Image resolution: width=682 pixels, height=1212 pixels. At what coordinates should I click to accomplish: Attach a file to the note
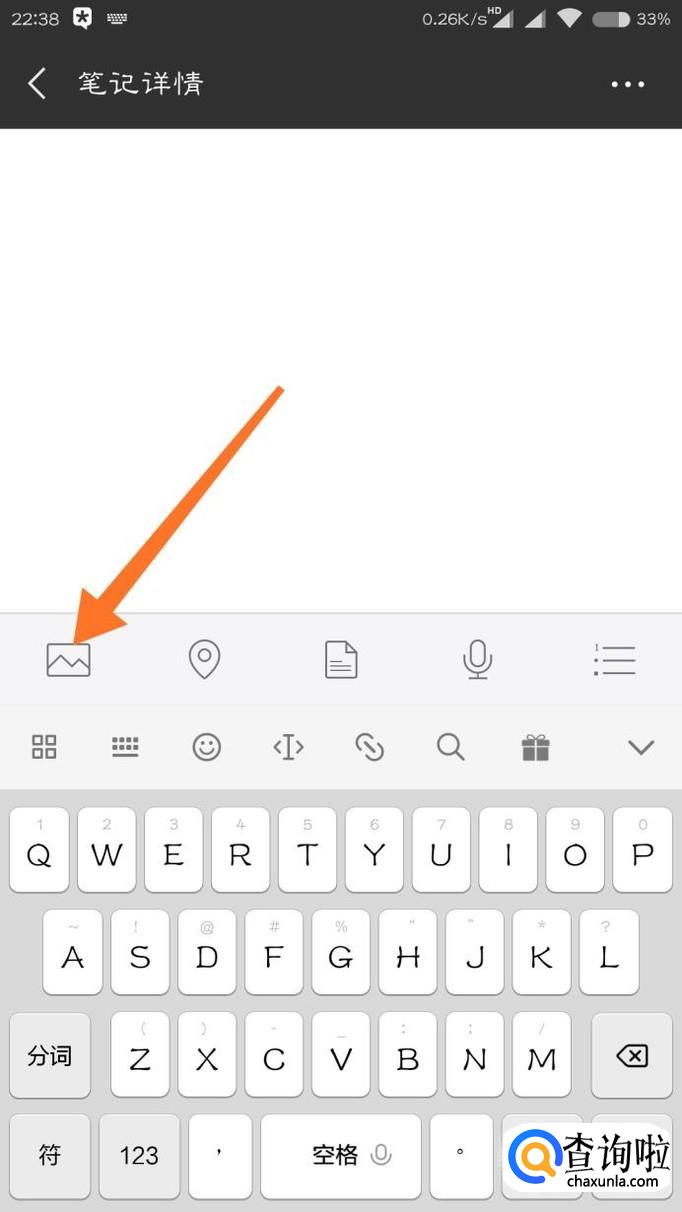(x=341, y=660)
